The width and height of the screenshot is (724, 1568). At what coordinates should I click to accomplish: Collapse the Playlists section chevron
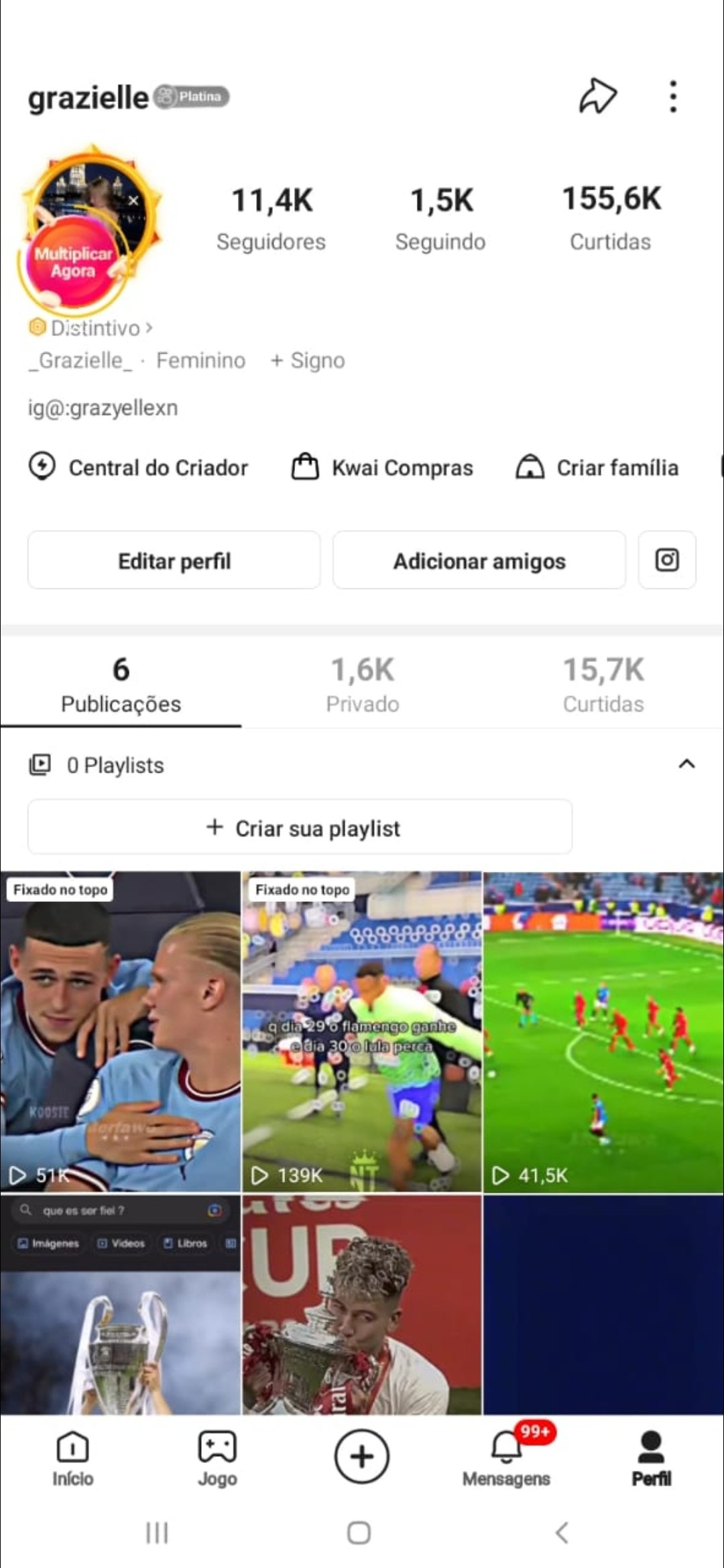click(686, 764)
